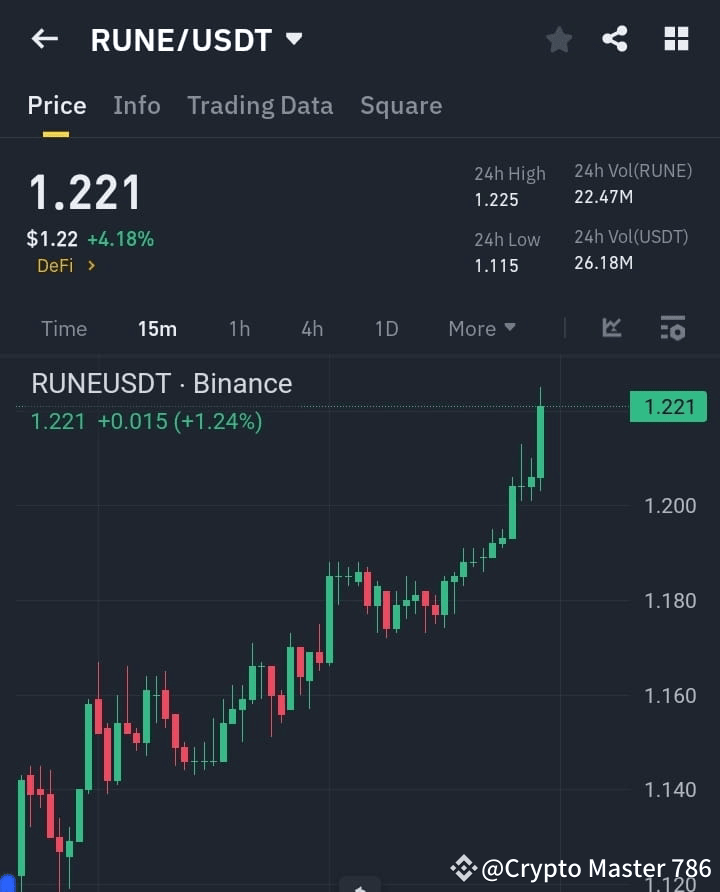720x892 pixels.
Task: Click the grid icon in the top bar
Action: [676, 39]
